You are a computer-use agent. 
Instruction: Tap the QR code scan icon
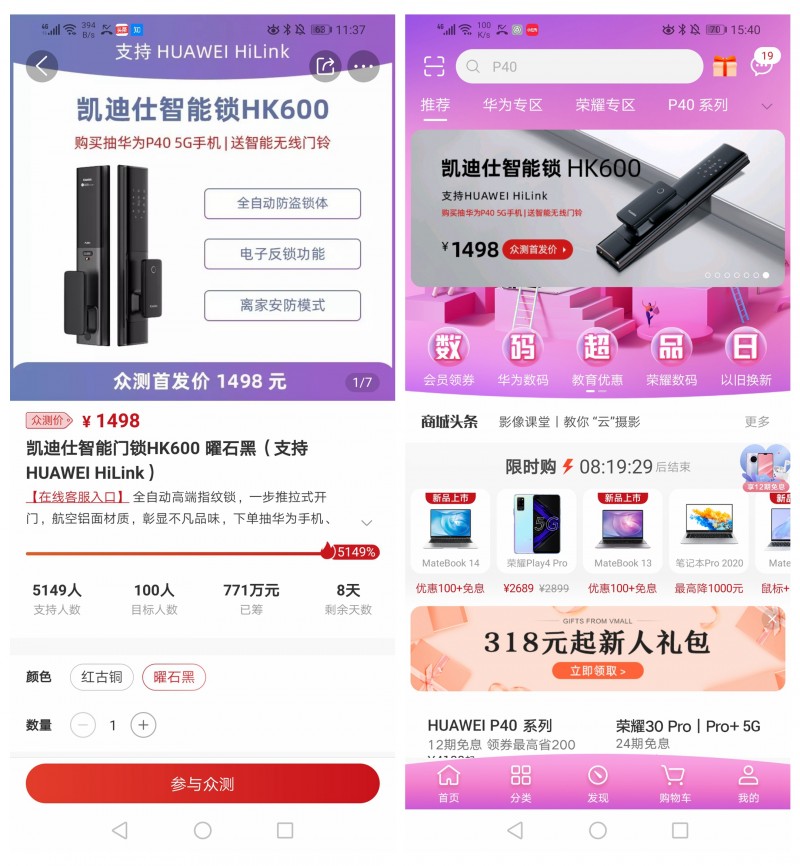coord(432,66)
